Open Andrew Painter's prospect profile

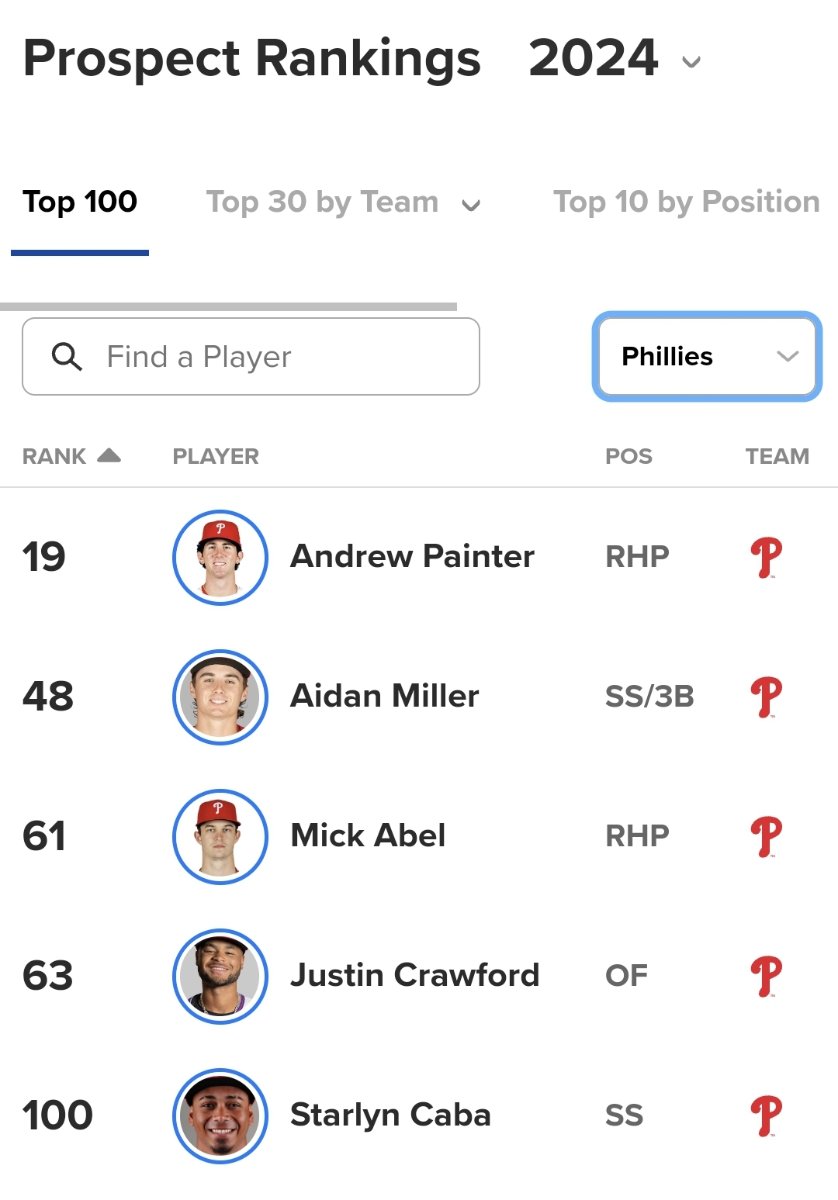(412, 556)
